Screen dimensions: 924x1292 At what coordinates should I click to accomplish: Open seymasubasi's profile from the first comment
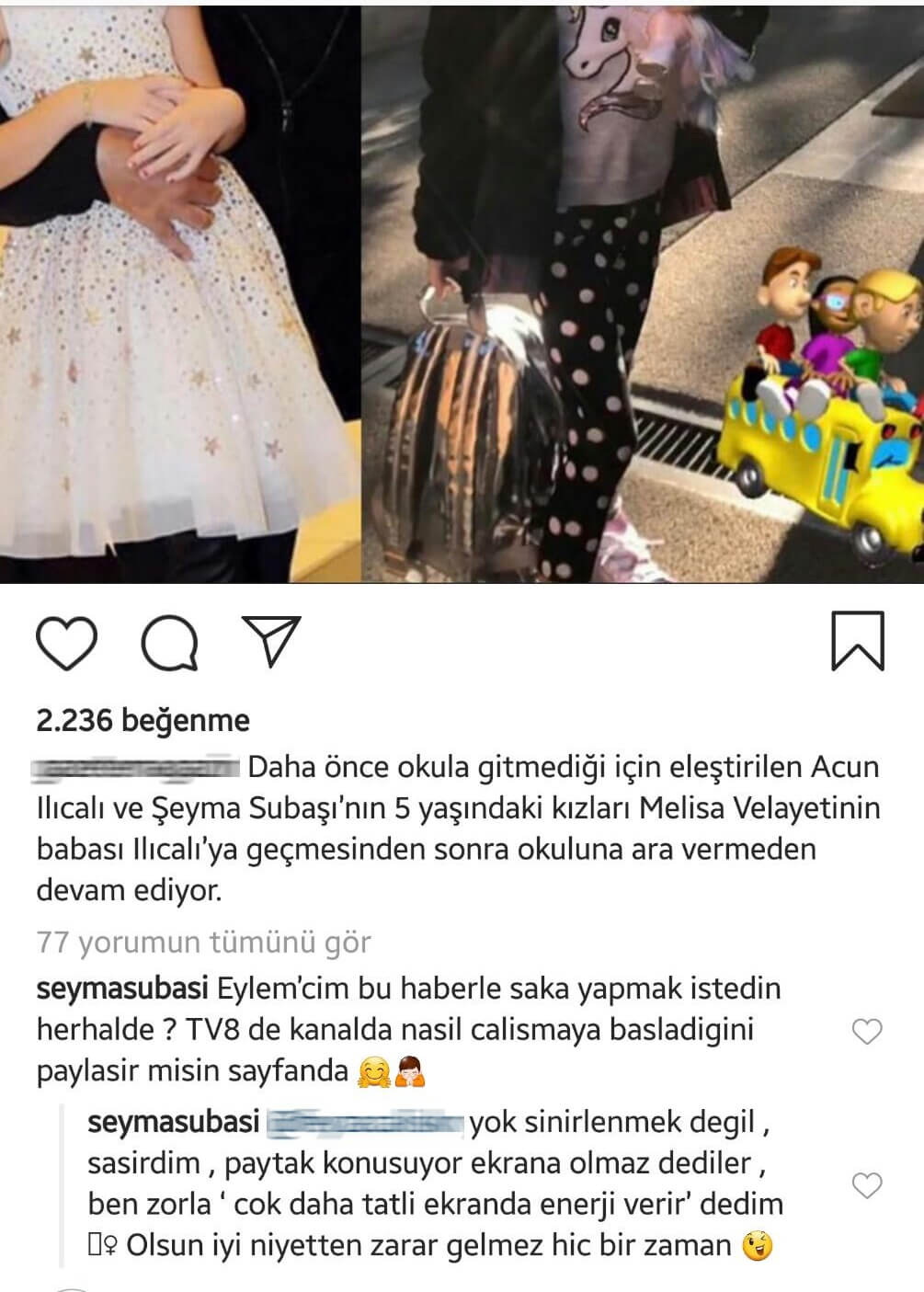click(123, 989)
